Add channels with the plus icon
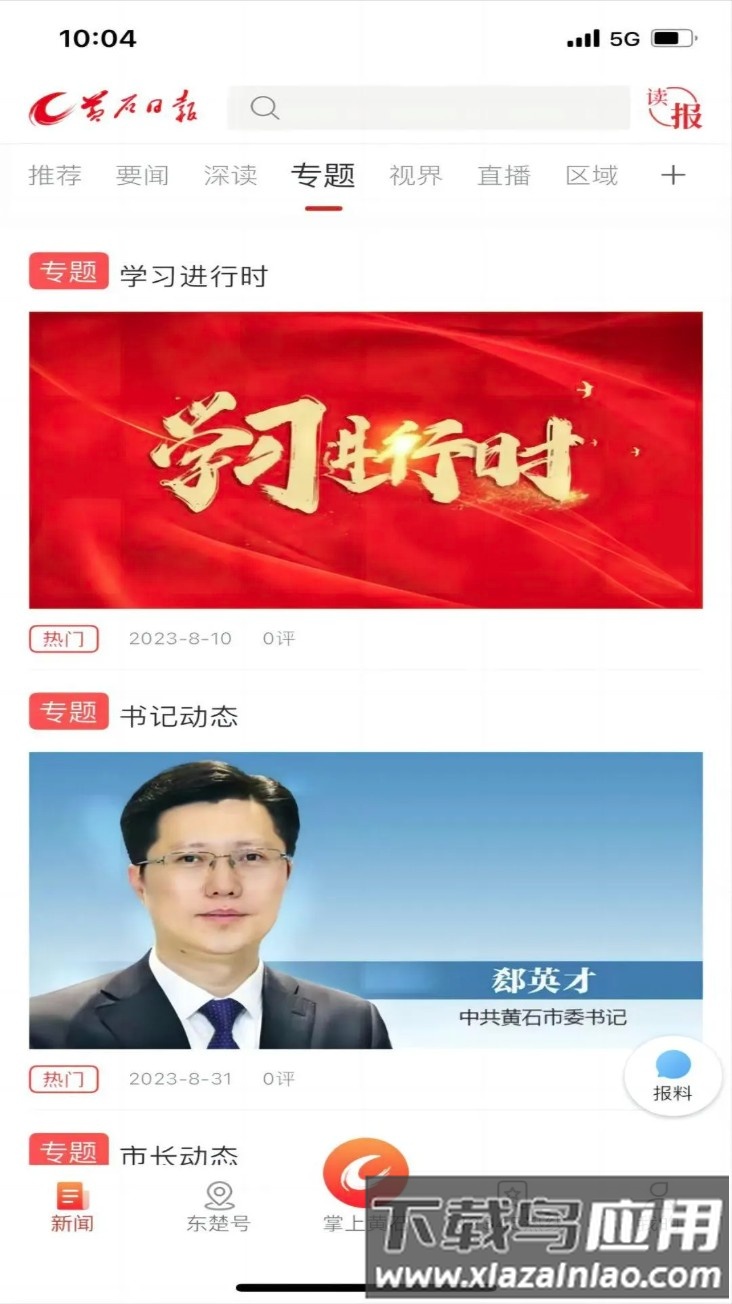 click(x=673, y=176)
